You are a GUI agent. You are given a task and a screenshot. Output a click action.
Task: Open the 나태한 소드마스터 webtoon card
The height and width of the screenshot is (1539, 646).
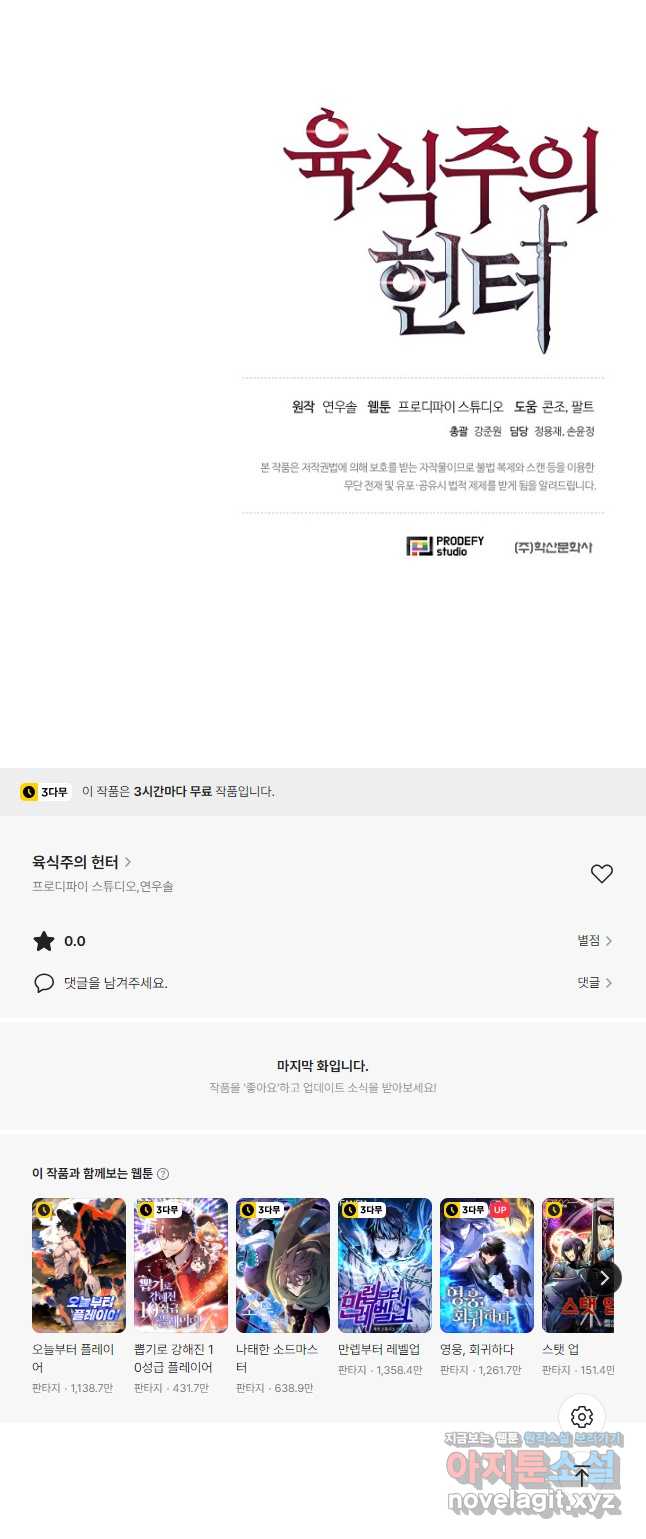coord(283,1265)
